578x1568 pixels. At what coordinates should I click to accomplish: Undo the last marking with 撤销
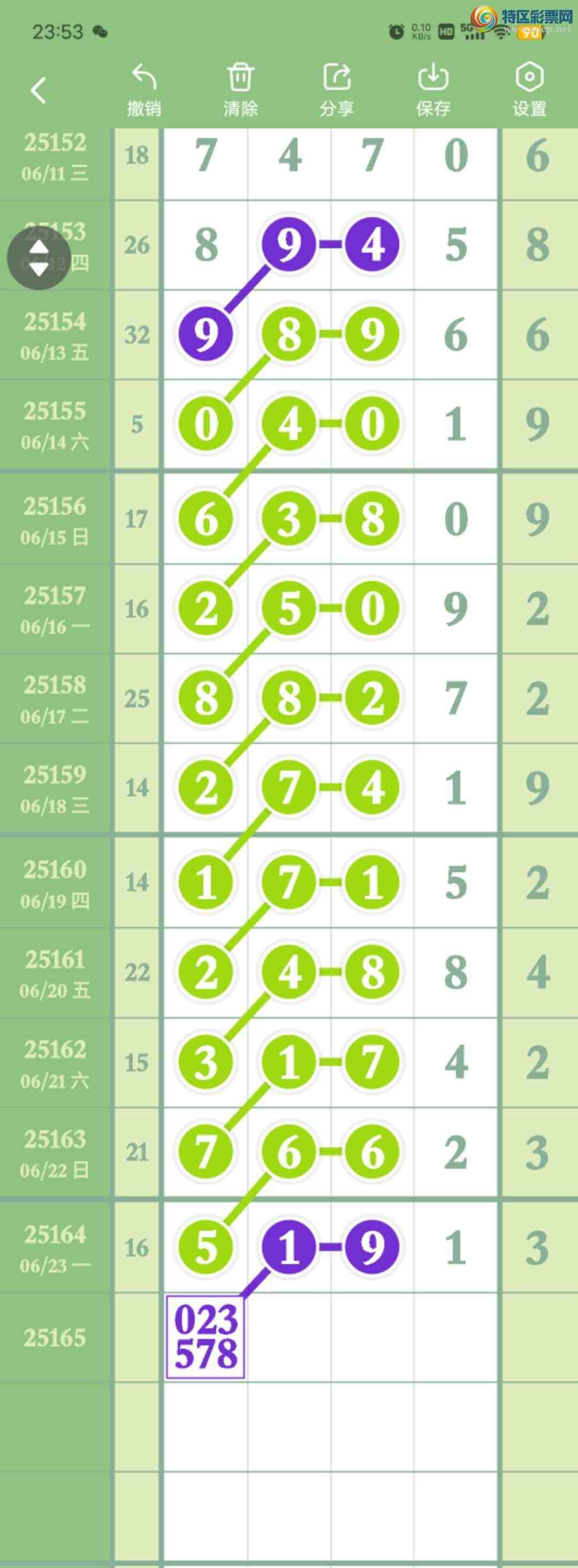(x=144, y=90)
